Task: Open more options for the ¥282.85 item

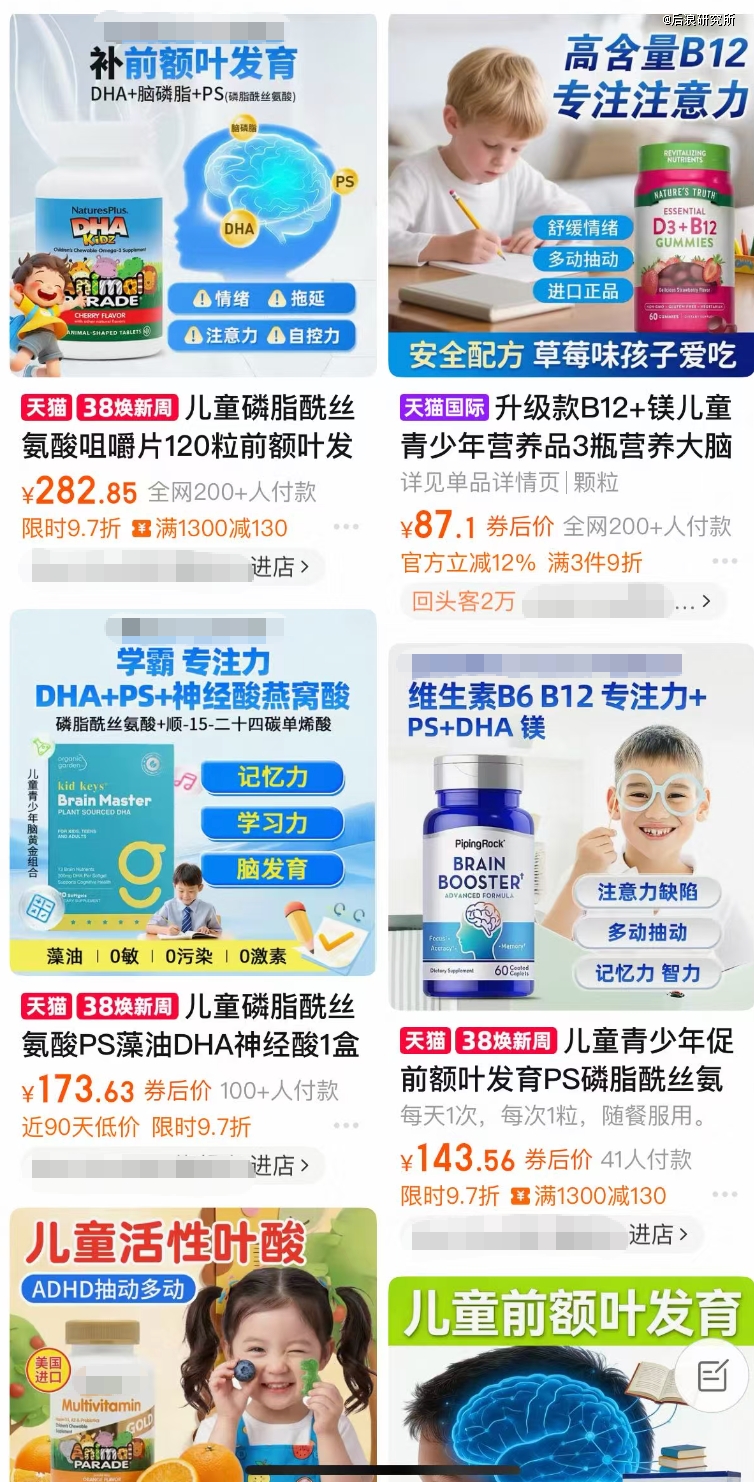Action: click(x=346, y=527)
